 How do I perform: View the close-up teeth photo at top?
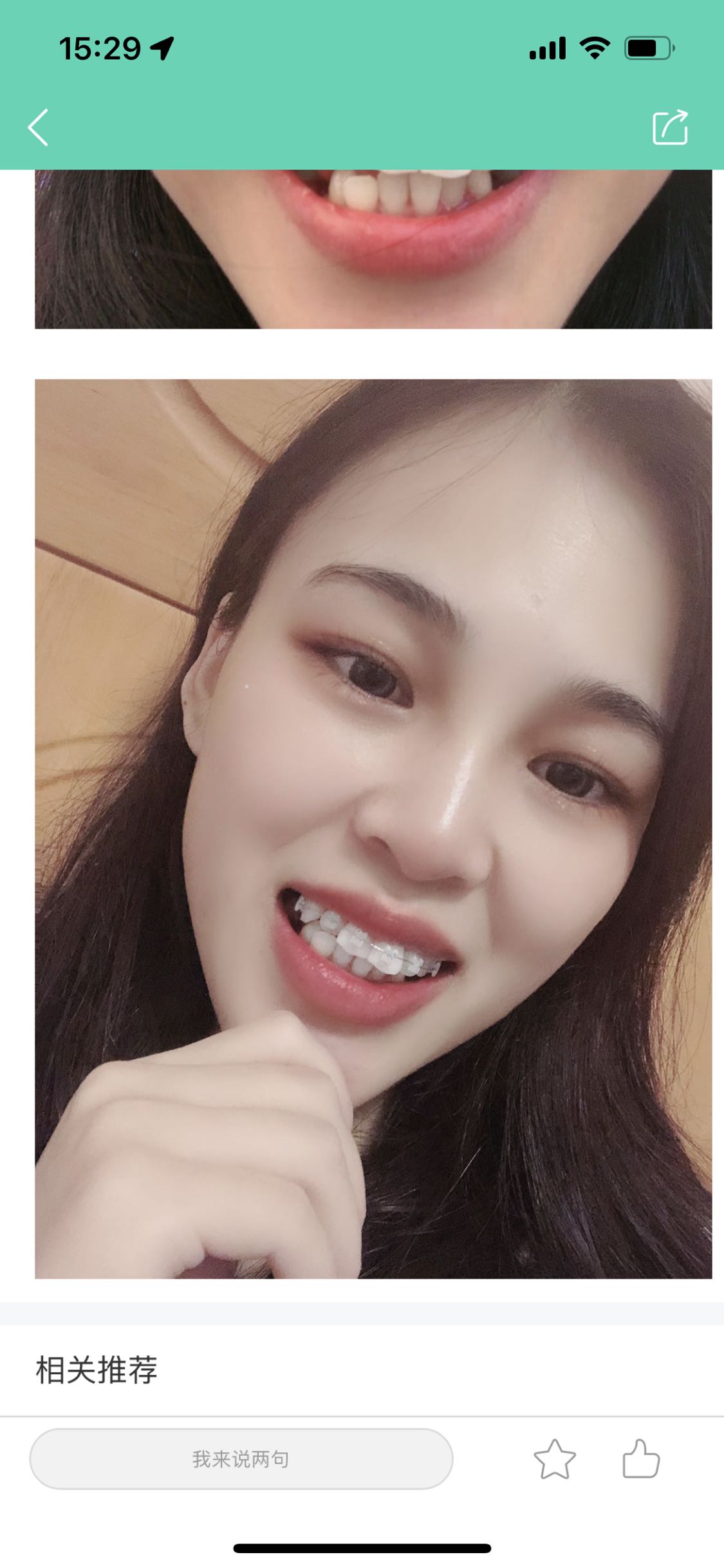373,249
